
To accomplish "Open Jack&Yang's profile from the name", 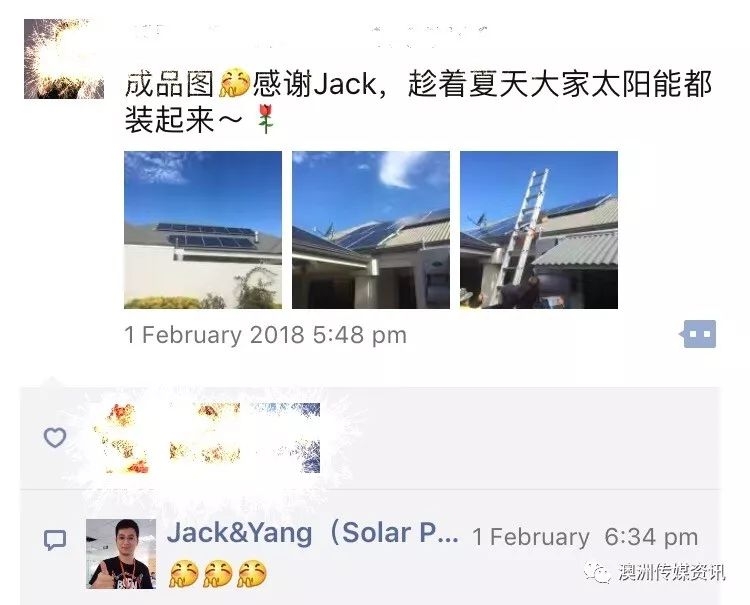I will 312,534.
